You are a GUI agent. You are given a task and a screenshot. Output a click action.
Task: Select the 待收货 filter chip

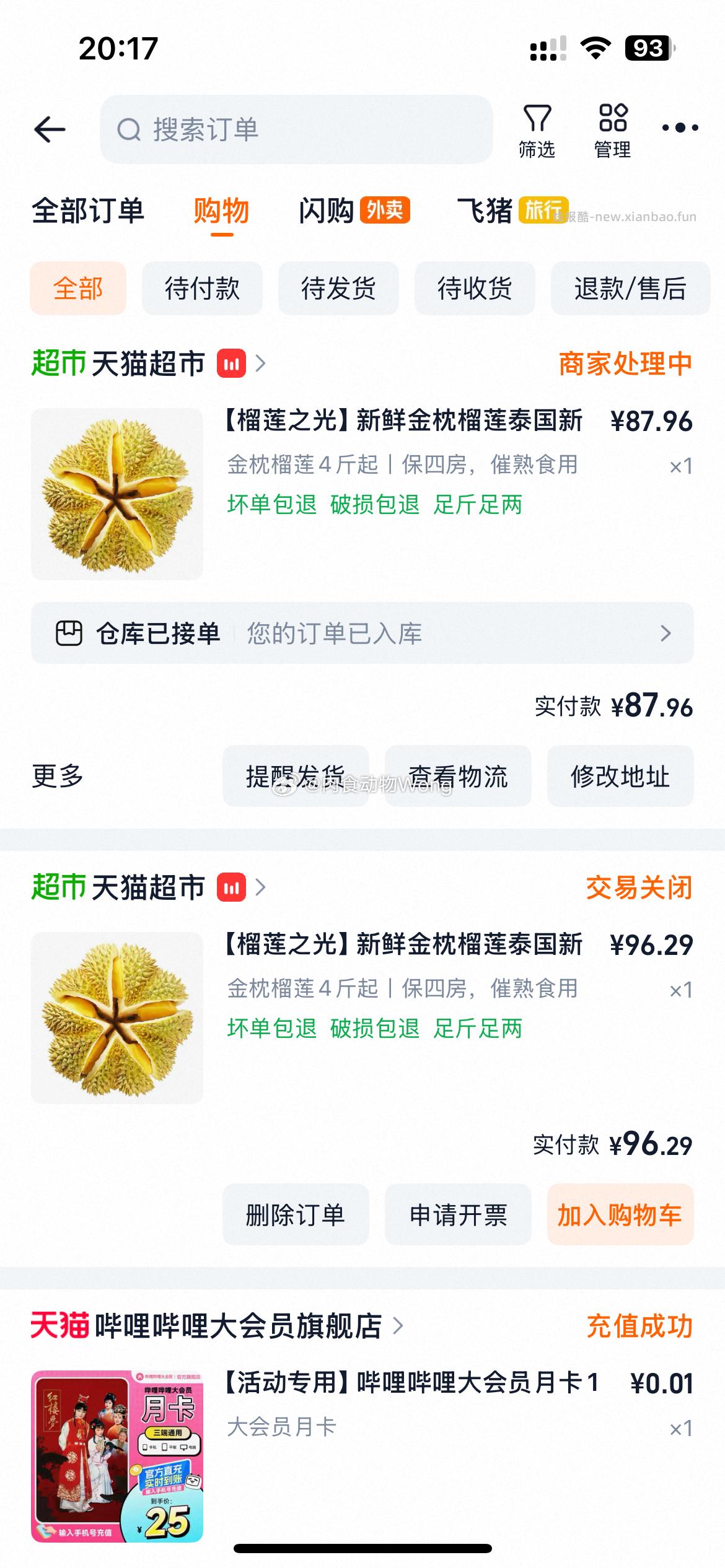point(475,289)
